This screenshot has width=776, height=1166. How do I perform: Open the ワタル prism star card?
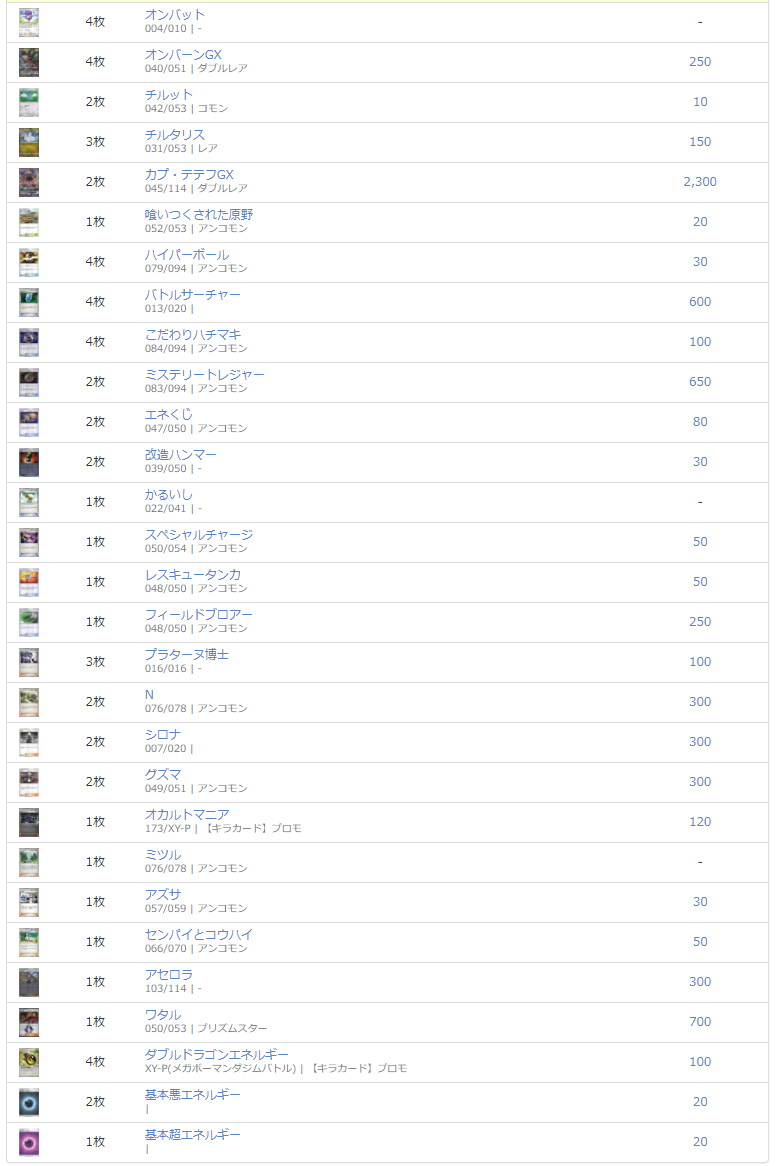[x=163, y=1015]
